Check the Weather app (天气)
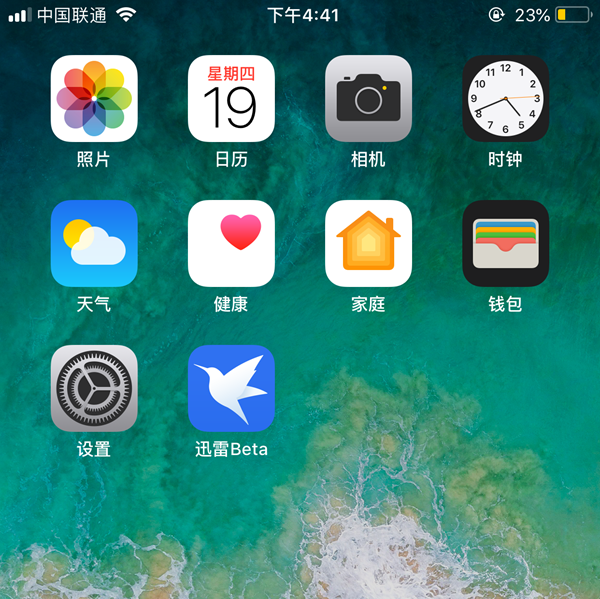The image size is (600, 599). point(94,243)
